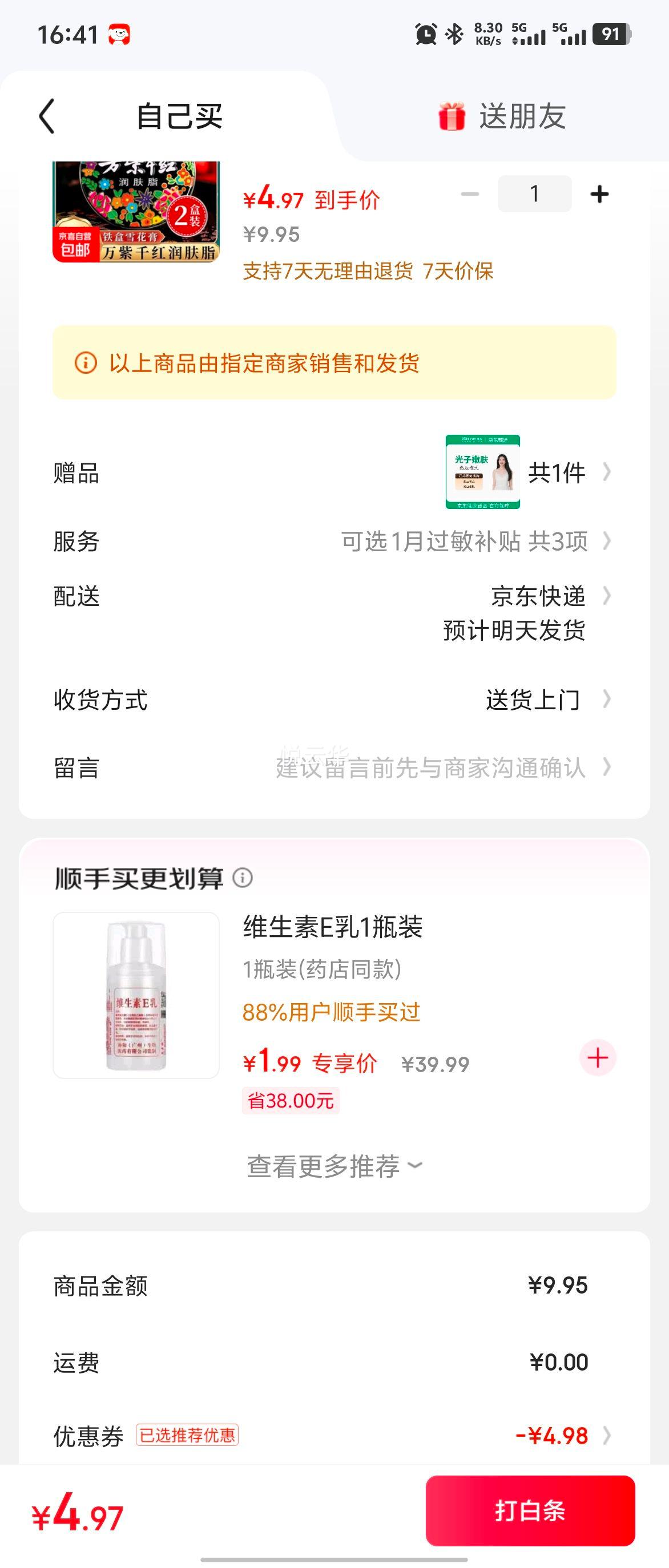Image resolution: width=669 pixels, height=1568 pixels.
Task: Click the quantity input showing 1
Action: click(534, 193)
